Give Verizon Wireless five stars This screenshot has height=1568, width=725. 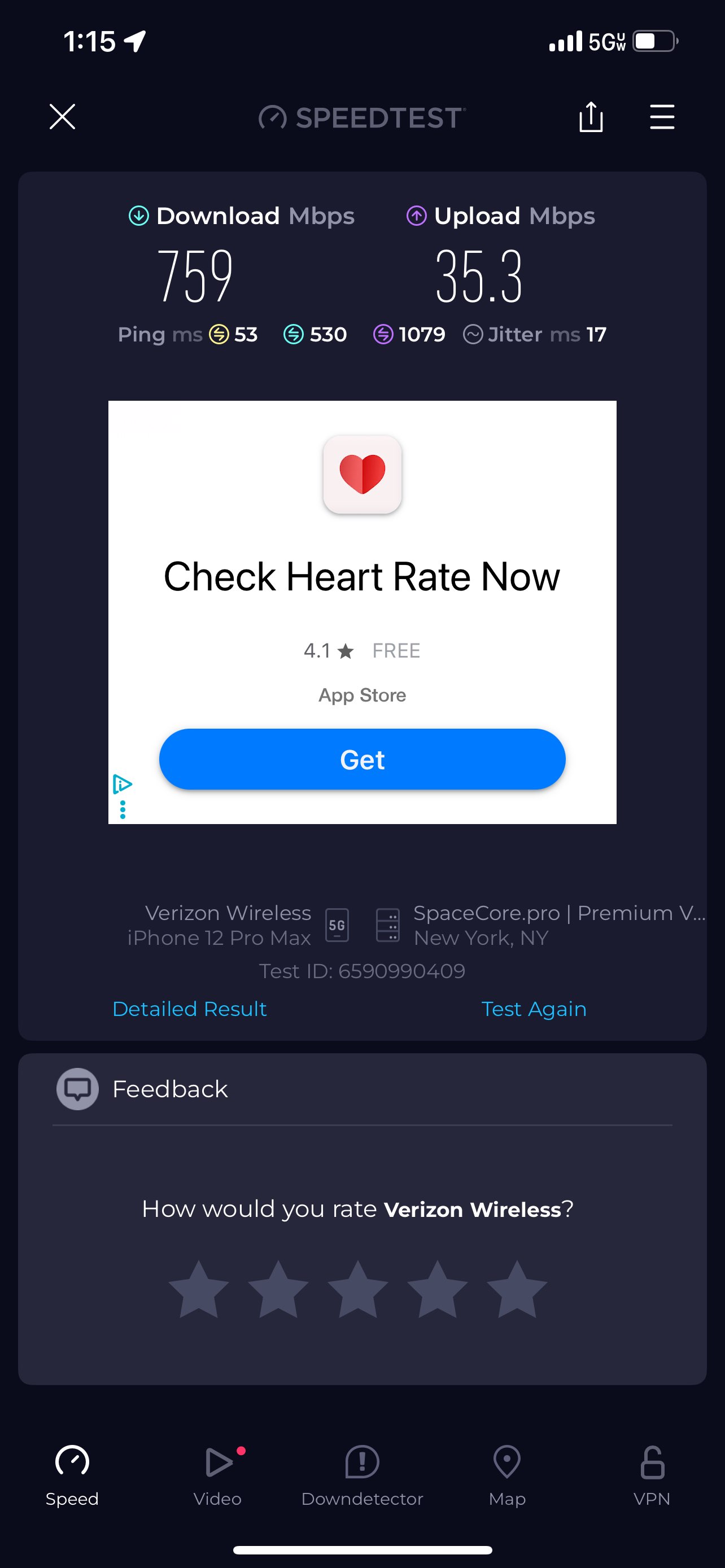pos(517,1290)
